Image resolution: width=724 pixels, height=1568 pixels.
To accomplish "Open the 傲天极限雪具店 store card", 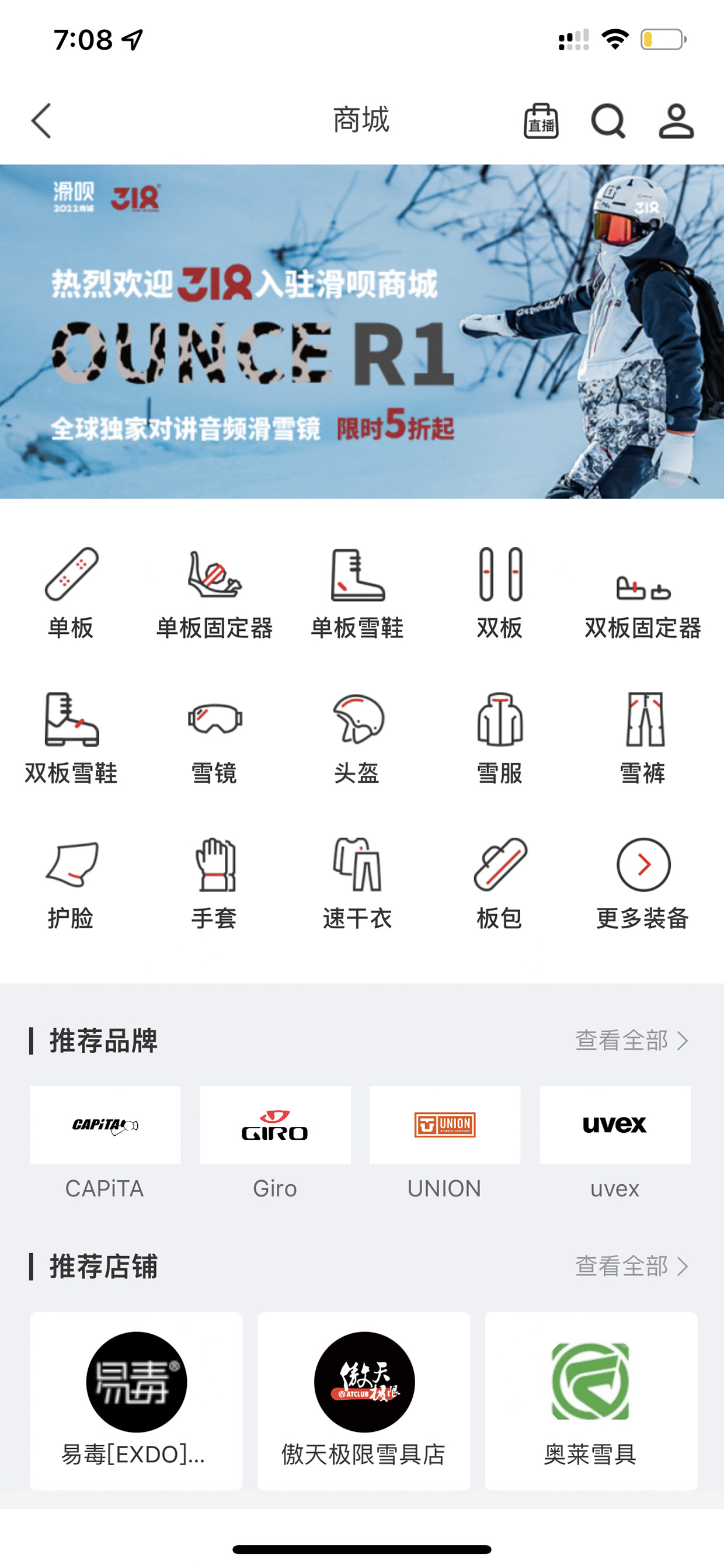I will (x=364, y=1400).
